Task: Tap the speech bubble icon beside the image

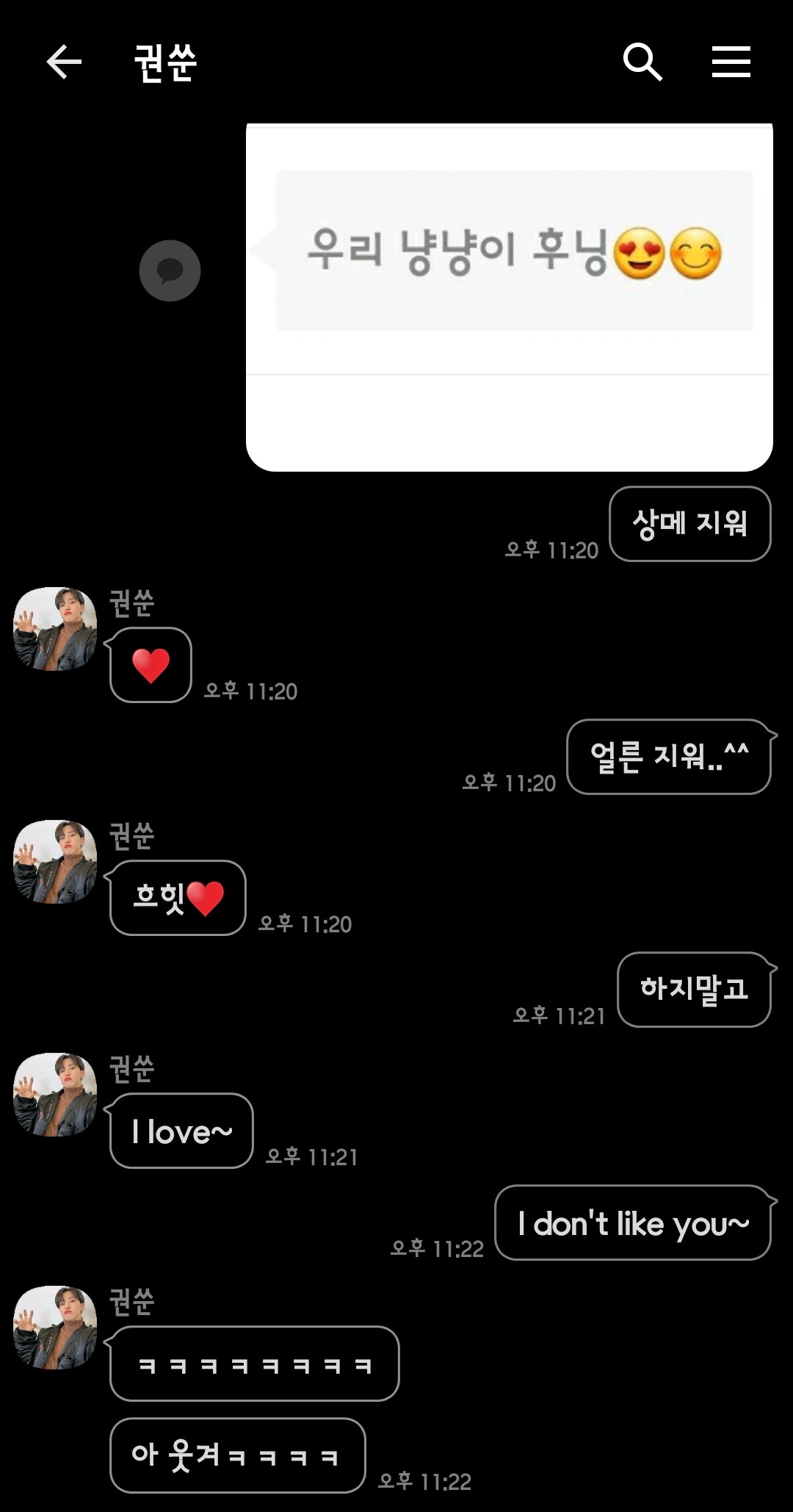Action: click(170, 270)
